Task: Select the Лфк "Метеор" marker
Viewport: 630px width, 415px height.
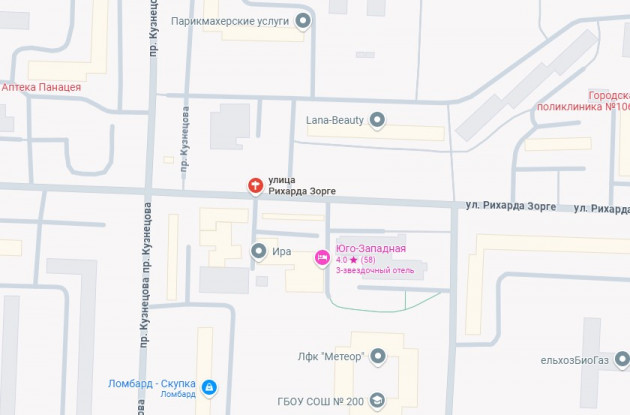Action: tap(377, 356)
